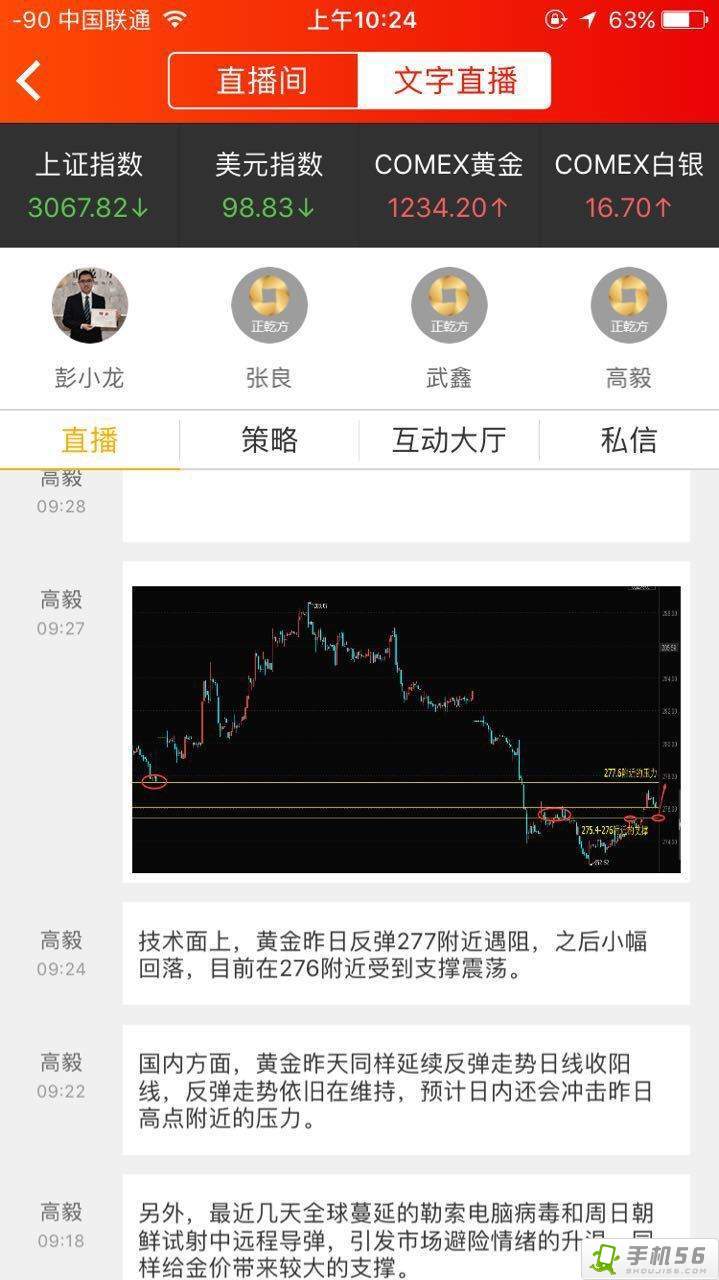
Task: Open the 私信 tab
Action: point(629,440)
